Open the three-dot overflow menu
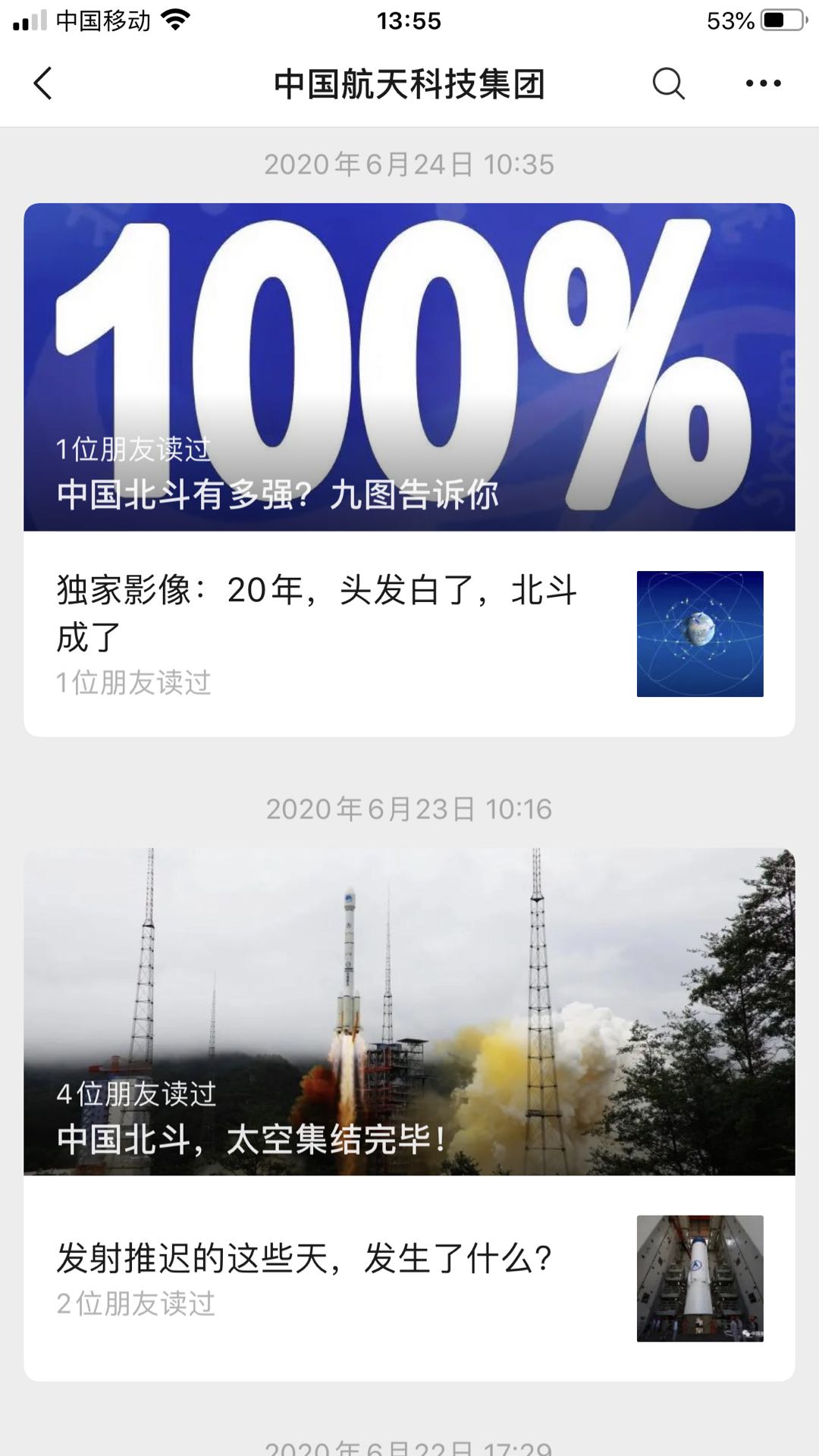The height and width of the screenshot is (1456, 819). [763, 83]
